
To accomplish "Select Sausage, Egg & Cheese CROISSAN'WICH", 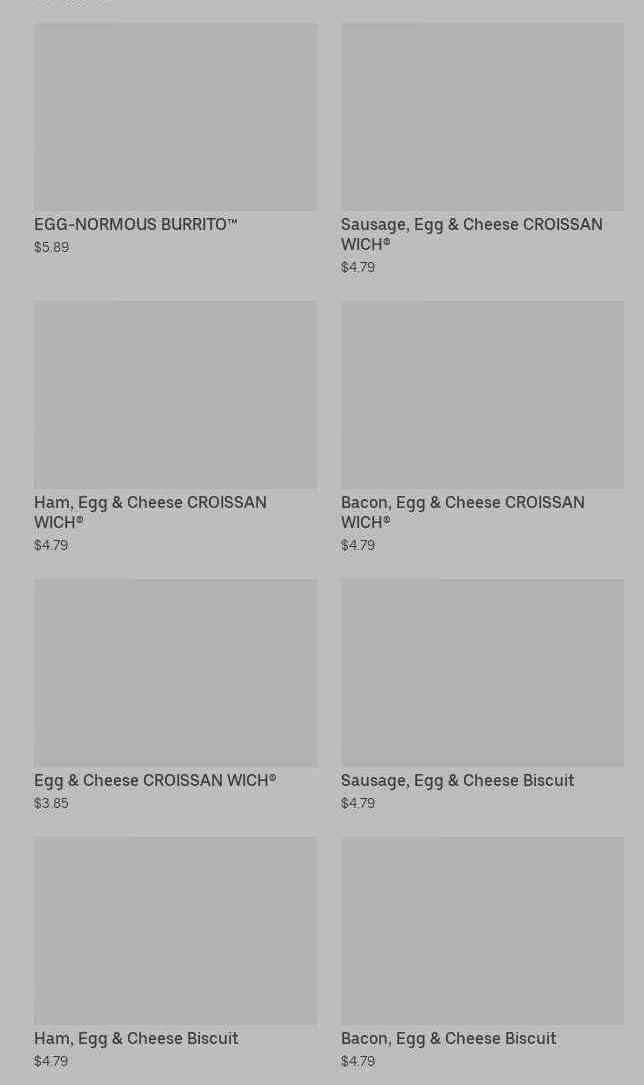I will [x=482, y=149].
